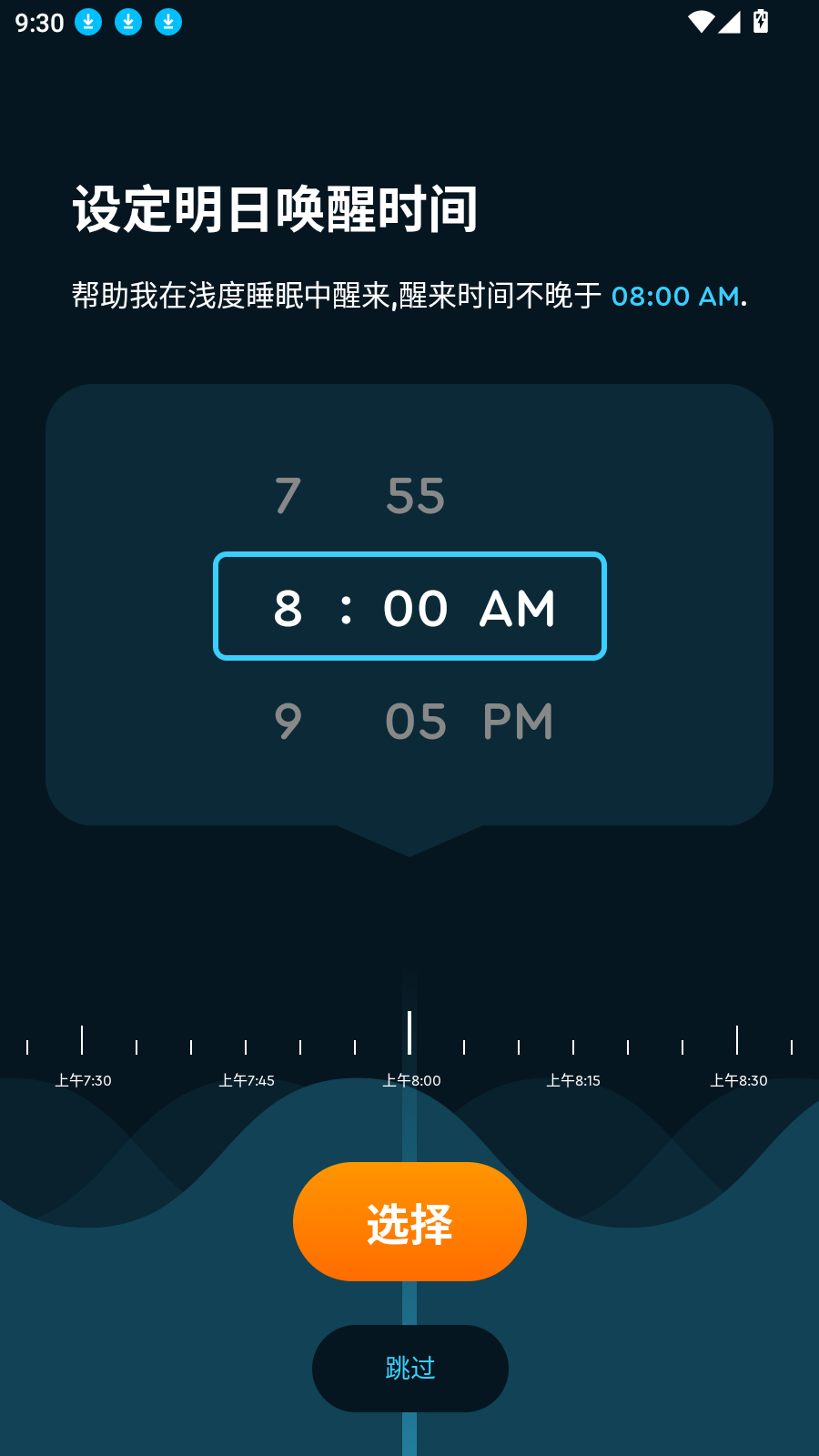Viewport: 819px width, 1456px height.
Task: Select hour 7 in the time picker
Action: coord(288,496)
